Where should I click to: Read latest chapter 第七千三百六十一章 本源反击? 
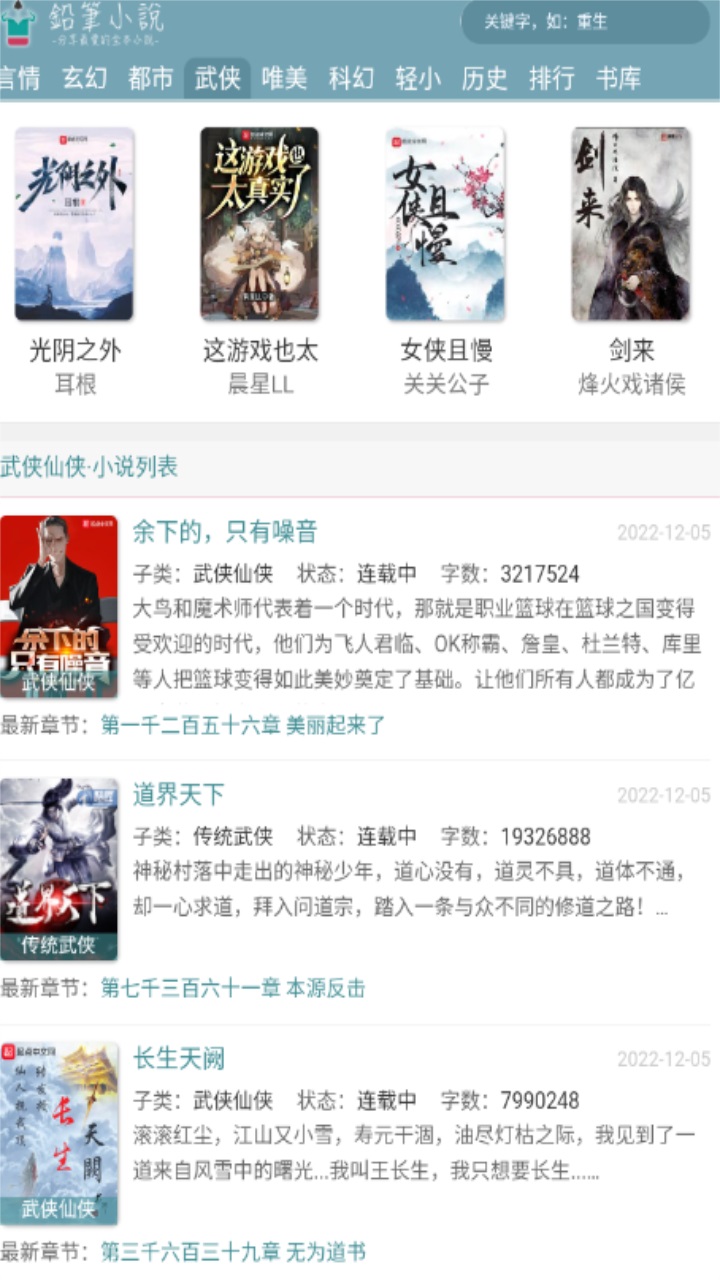point(233,989)
